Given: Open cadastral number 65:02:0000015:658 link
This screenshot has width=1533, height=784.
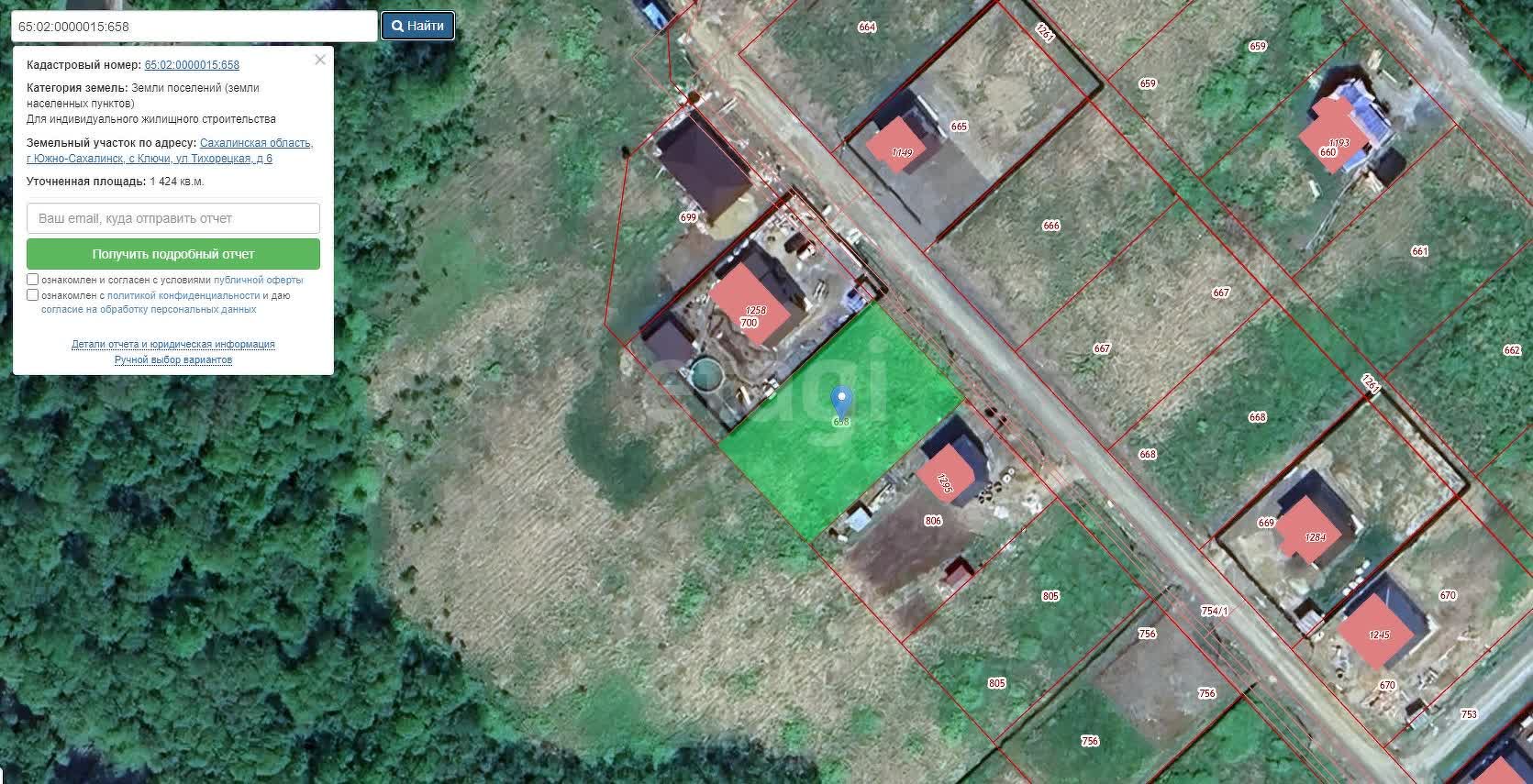Looking at the screenshot, I should [192, 65].
